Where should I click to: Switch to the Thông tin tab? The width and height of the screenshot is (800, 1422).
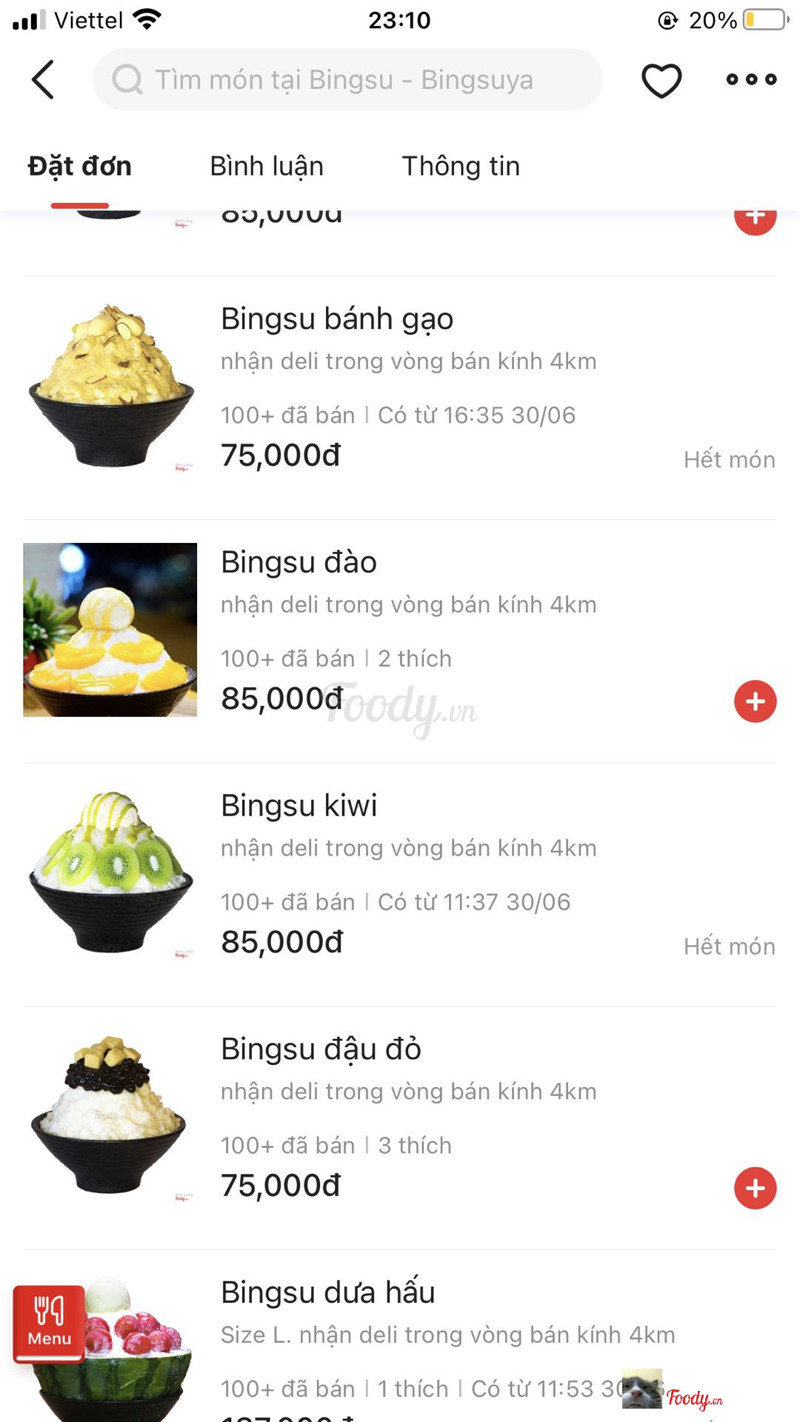[460, 166]
